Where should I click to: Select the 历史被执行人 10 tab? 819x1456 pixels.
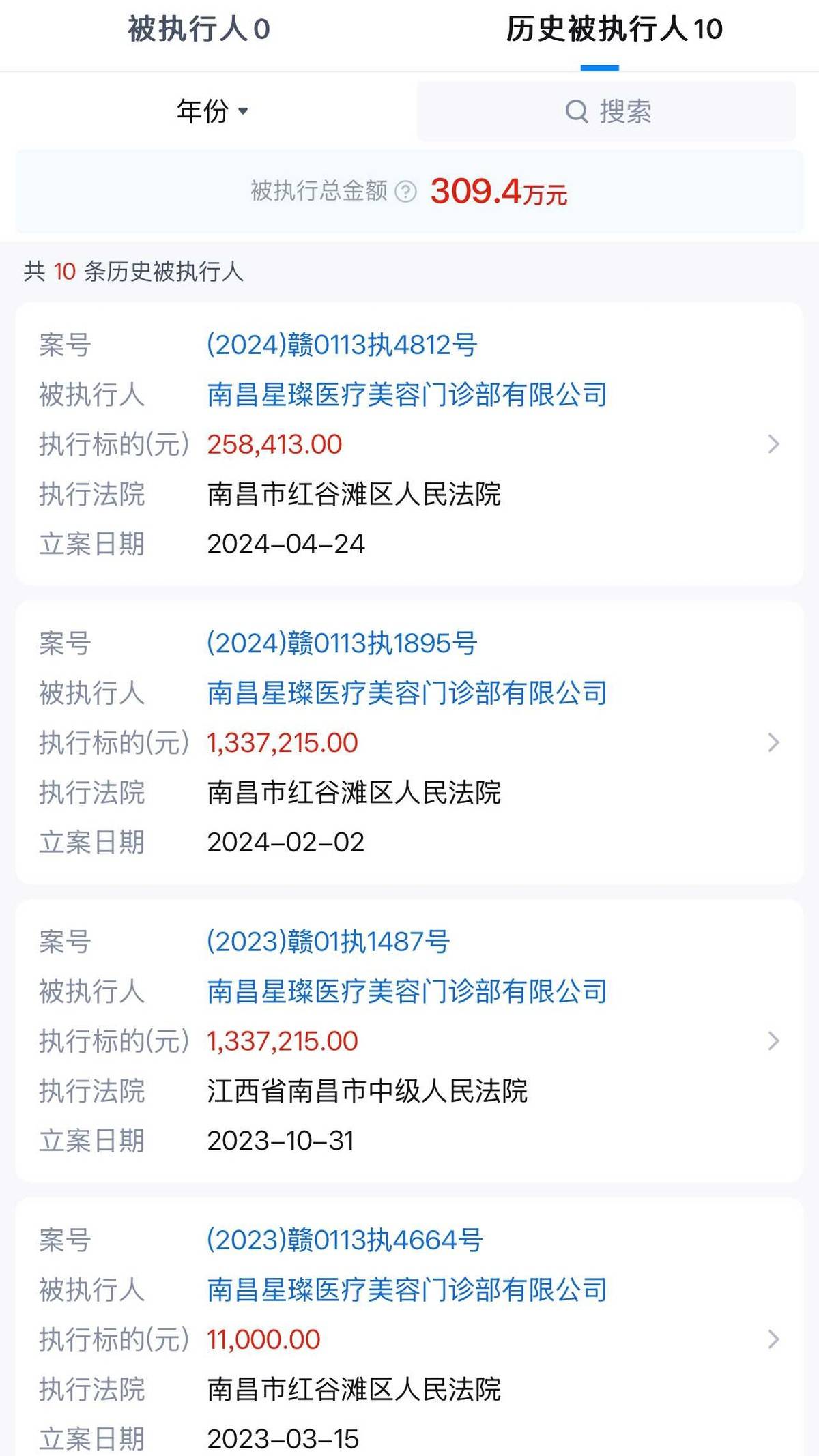tap(614, 29)
